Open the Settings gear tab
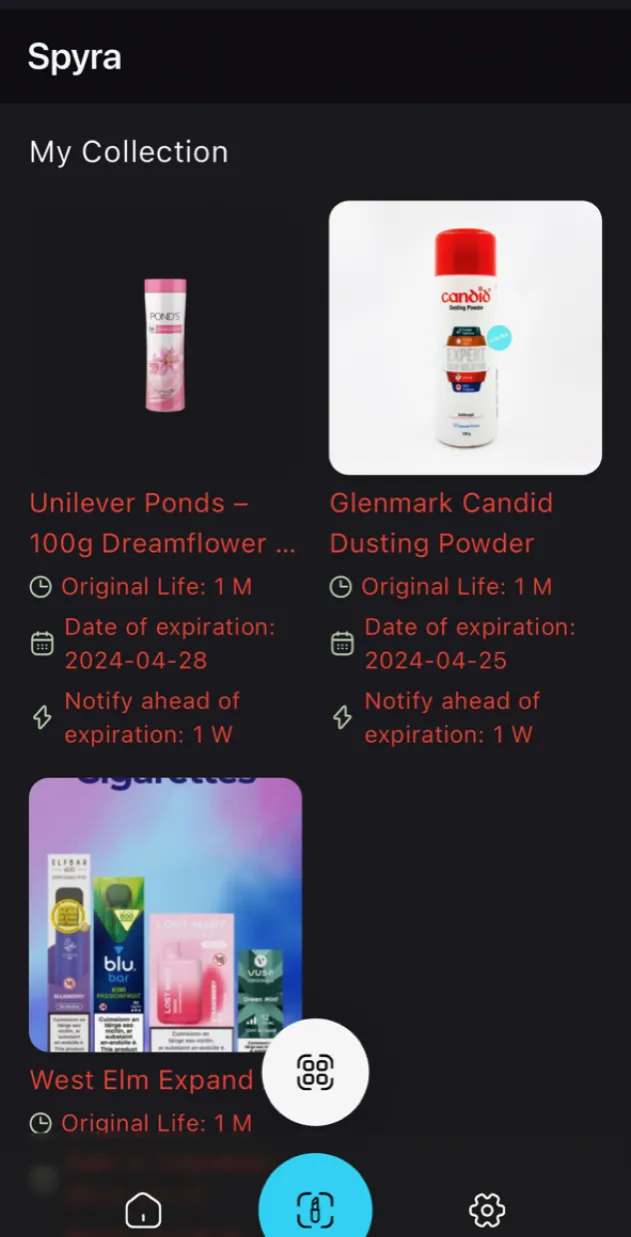 [487, 1211]
